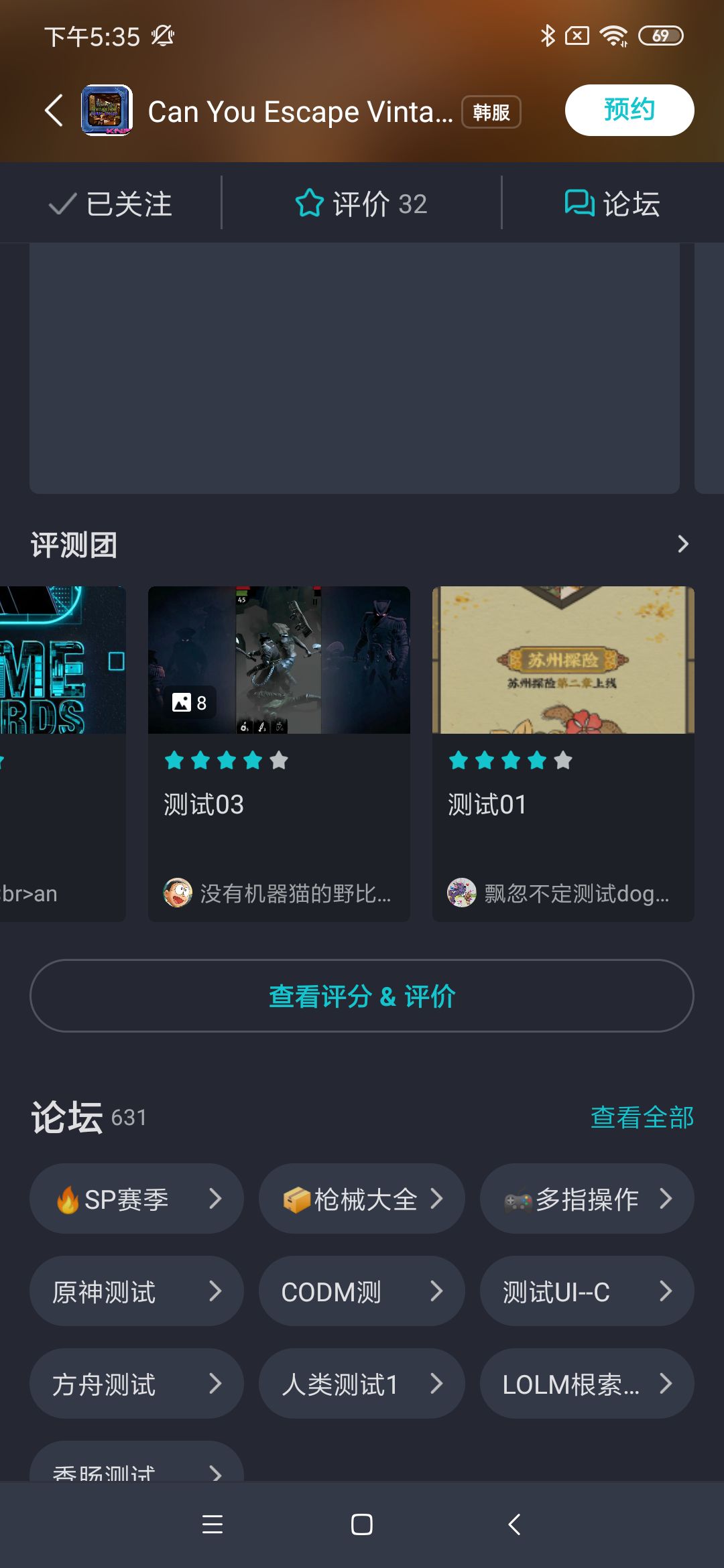Open 查看全部 to see all forums
724x1568 pixels.
[641, 1116]
